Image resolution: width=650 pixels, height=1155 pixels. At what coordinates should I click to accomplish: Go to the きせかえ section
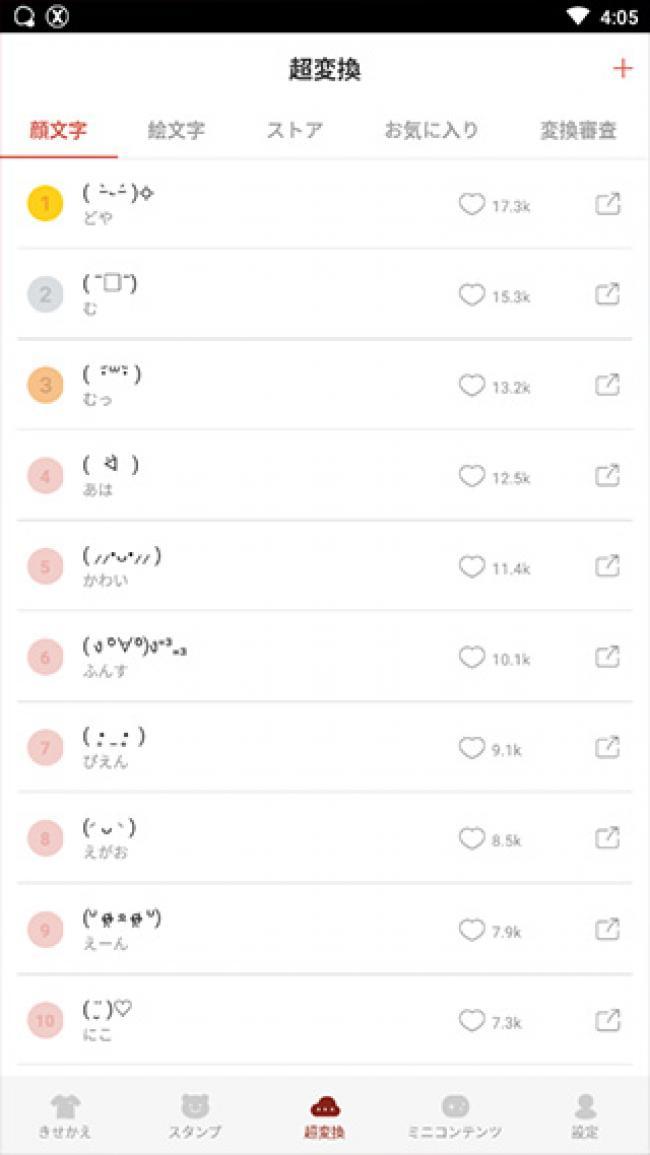click(65, 1116)
